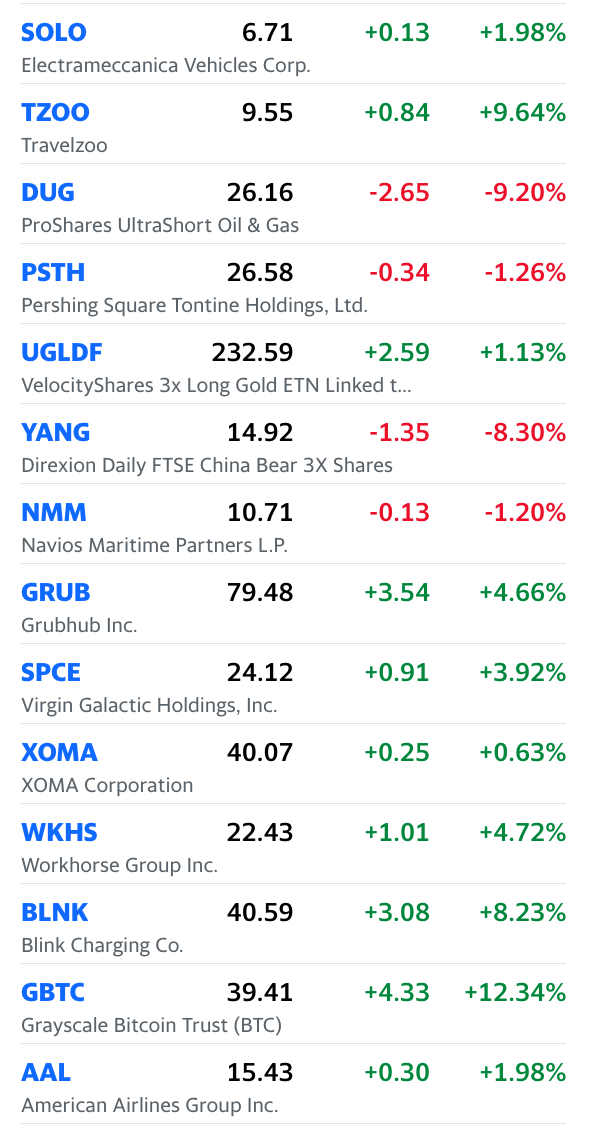This screenshot has height=1132, width=612.
Task: View AAL American Airlines Group quote
Action: 293,1086
